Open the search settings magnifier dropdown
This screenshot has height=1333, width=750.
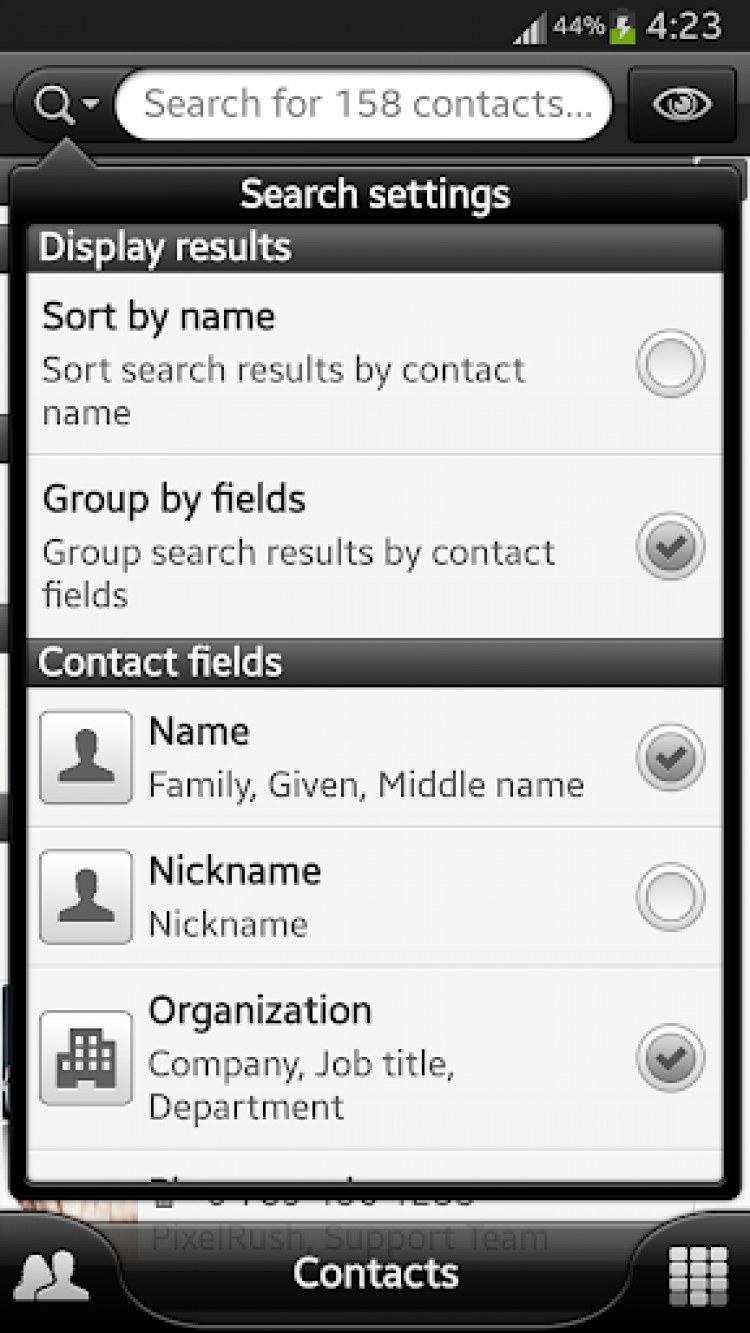point(64,105)
